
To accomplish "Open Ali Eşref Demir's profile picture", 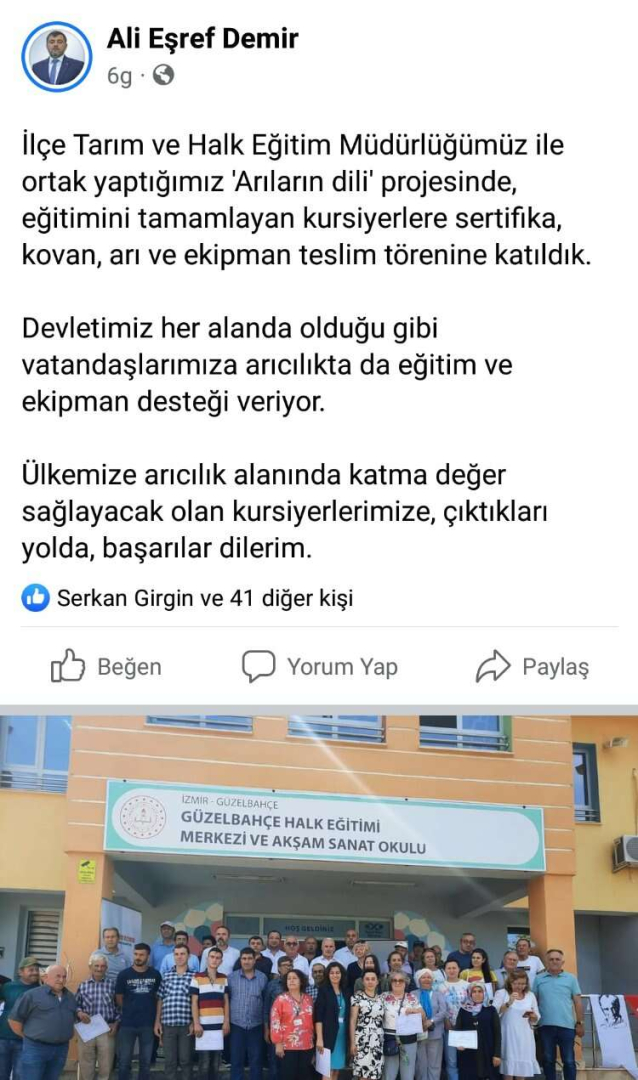I will pyautogui.click(x=56, y=57).
